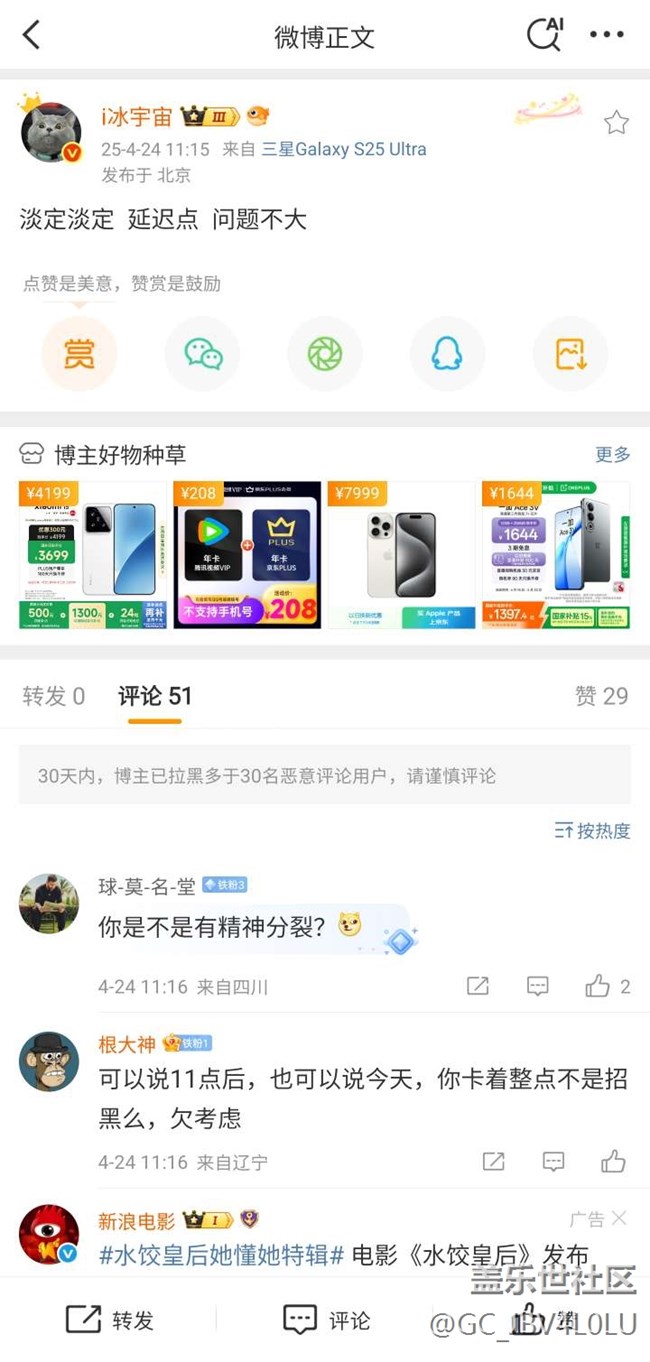Viewport: 650px width, 1362px height.
Task: Switch to the 赞 29 tab
Action: click(601, 696)
